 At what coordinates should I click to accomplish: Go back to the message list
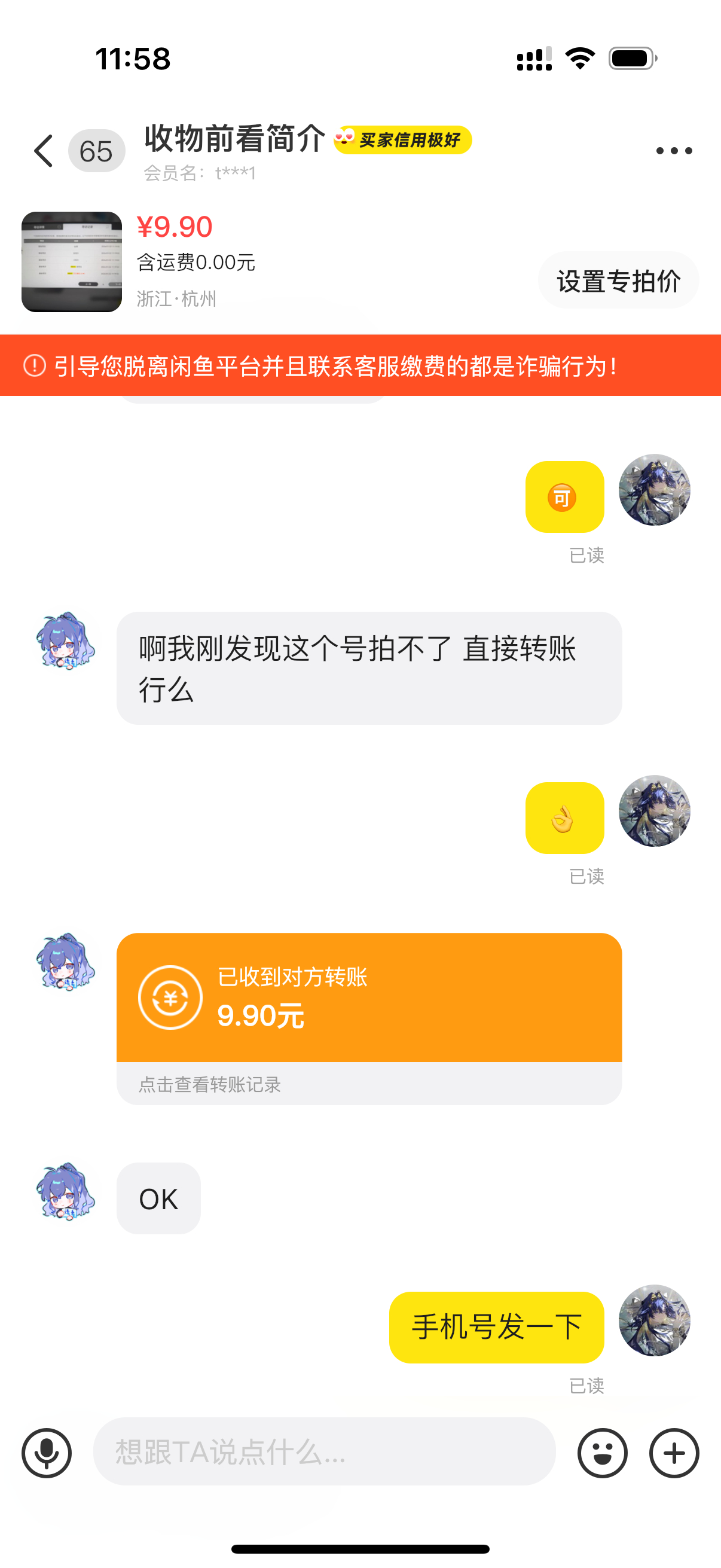point(44,151)
